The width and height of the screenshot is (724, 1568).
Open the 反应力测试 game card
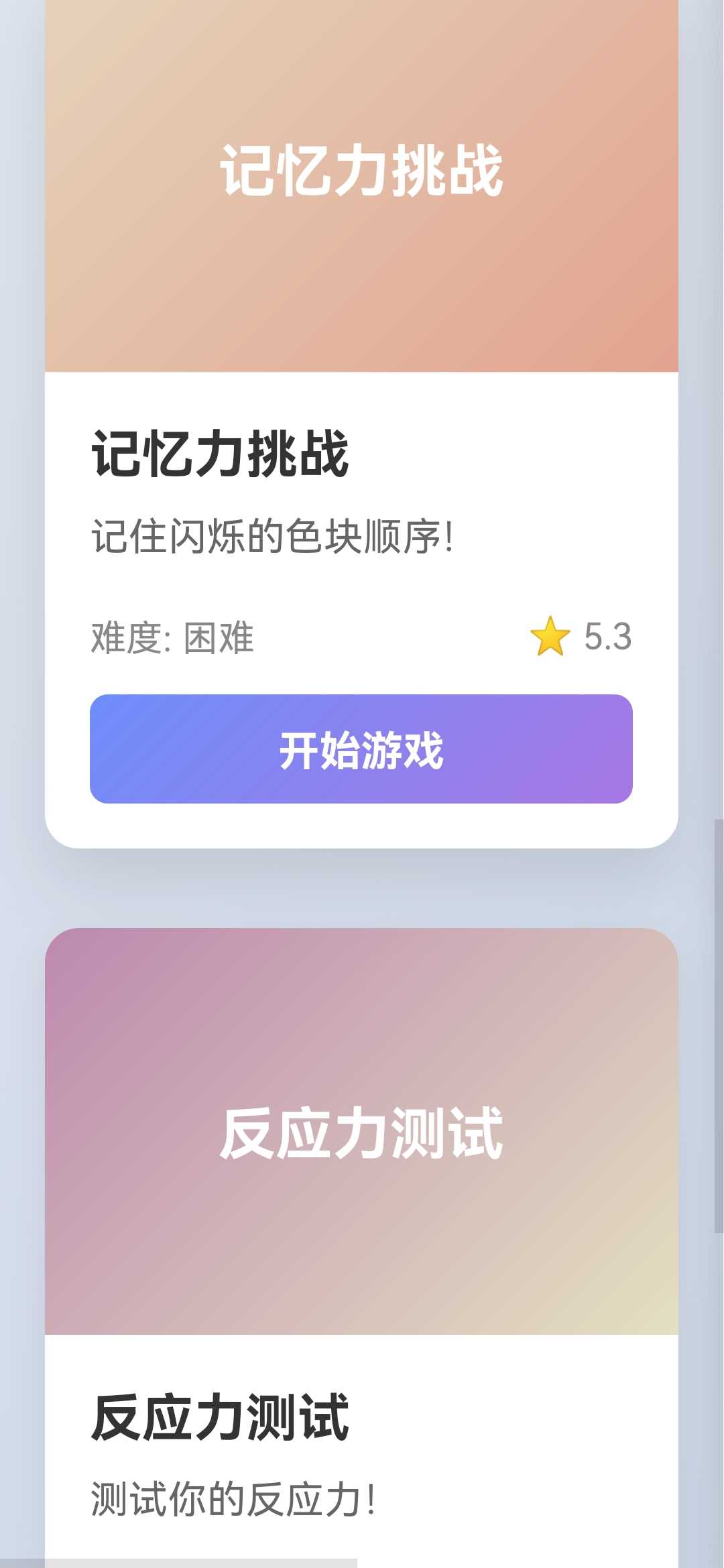361,1132
